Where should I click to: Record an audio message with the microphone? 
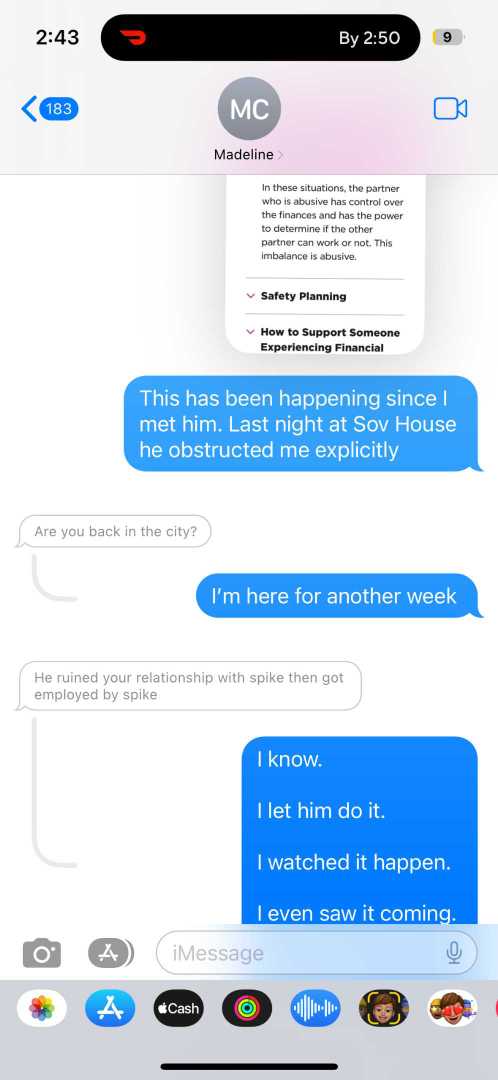coord(453,953)
